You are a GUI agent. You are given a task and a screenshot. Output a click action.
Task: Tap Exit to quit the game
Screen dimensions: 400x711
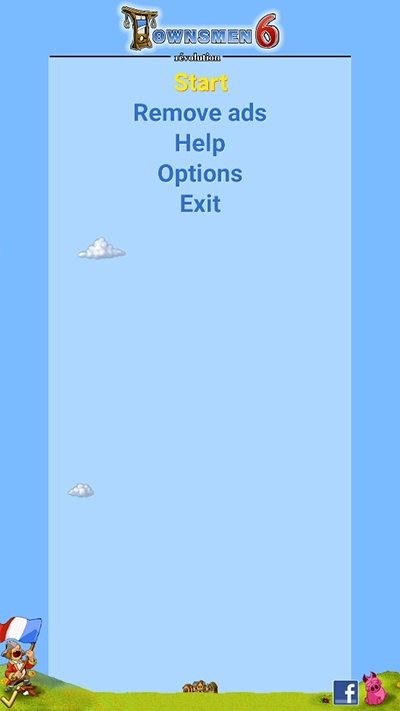(x=200, y=204)
